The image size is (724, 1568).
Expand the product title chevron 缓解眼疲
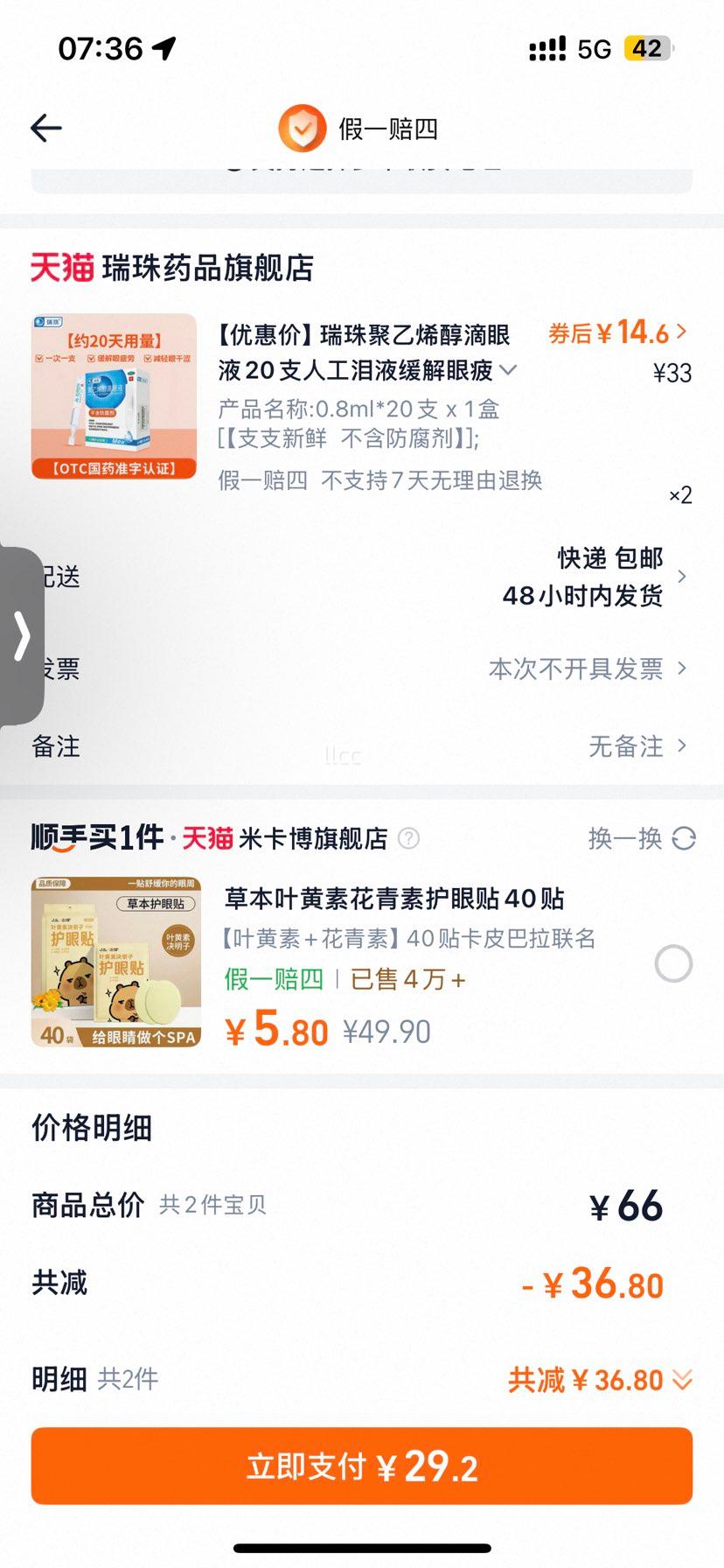[x=507, y=371]
